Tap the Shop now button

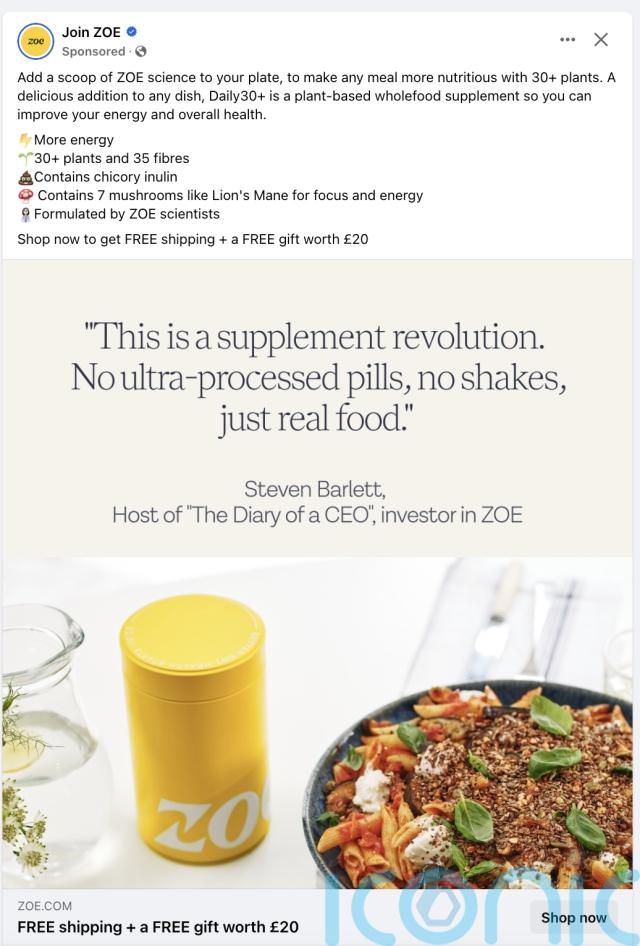click(573, 917)
